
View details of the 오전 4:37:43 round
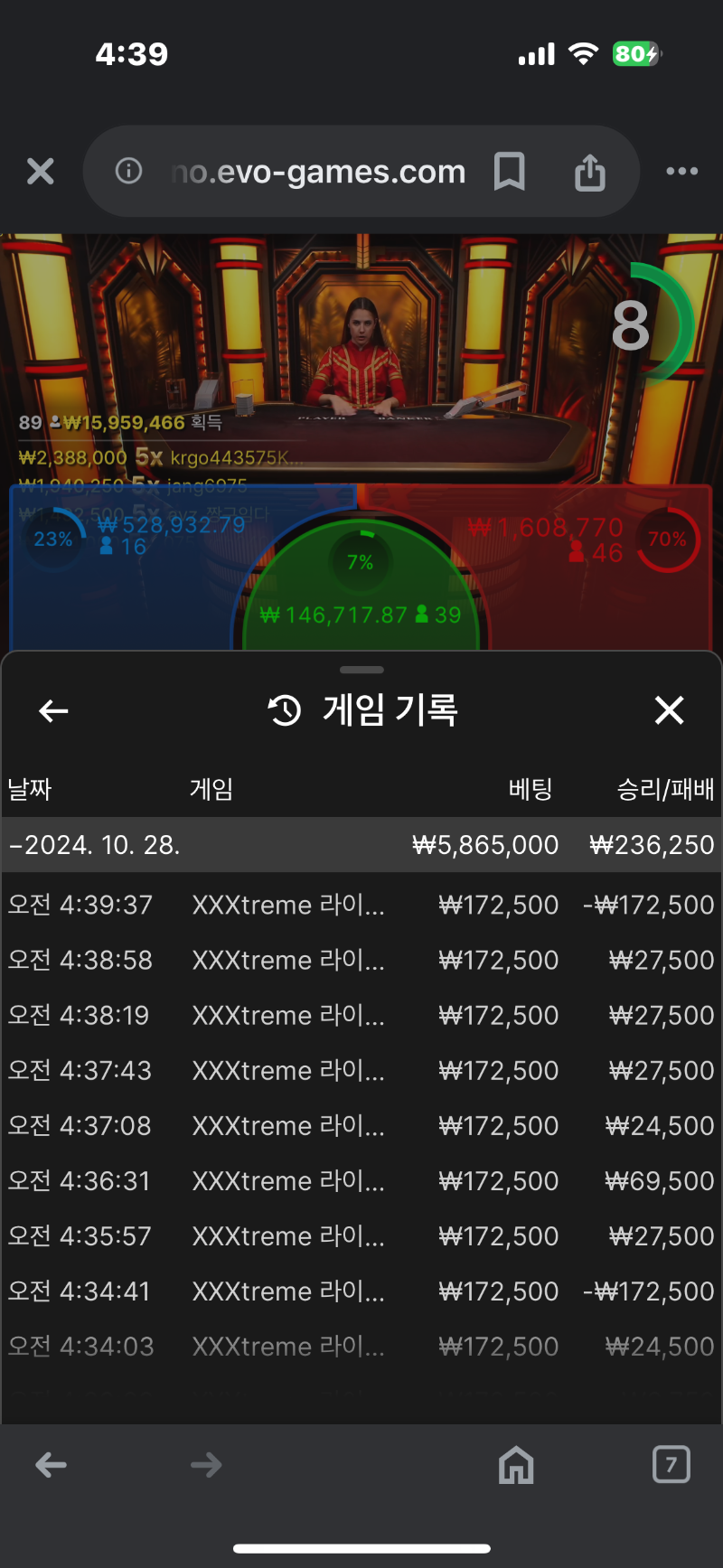361,1070
